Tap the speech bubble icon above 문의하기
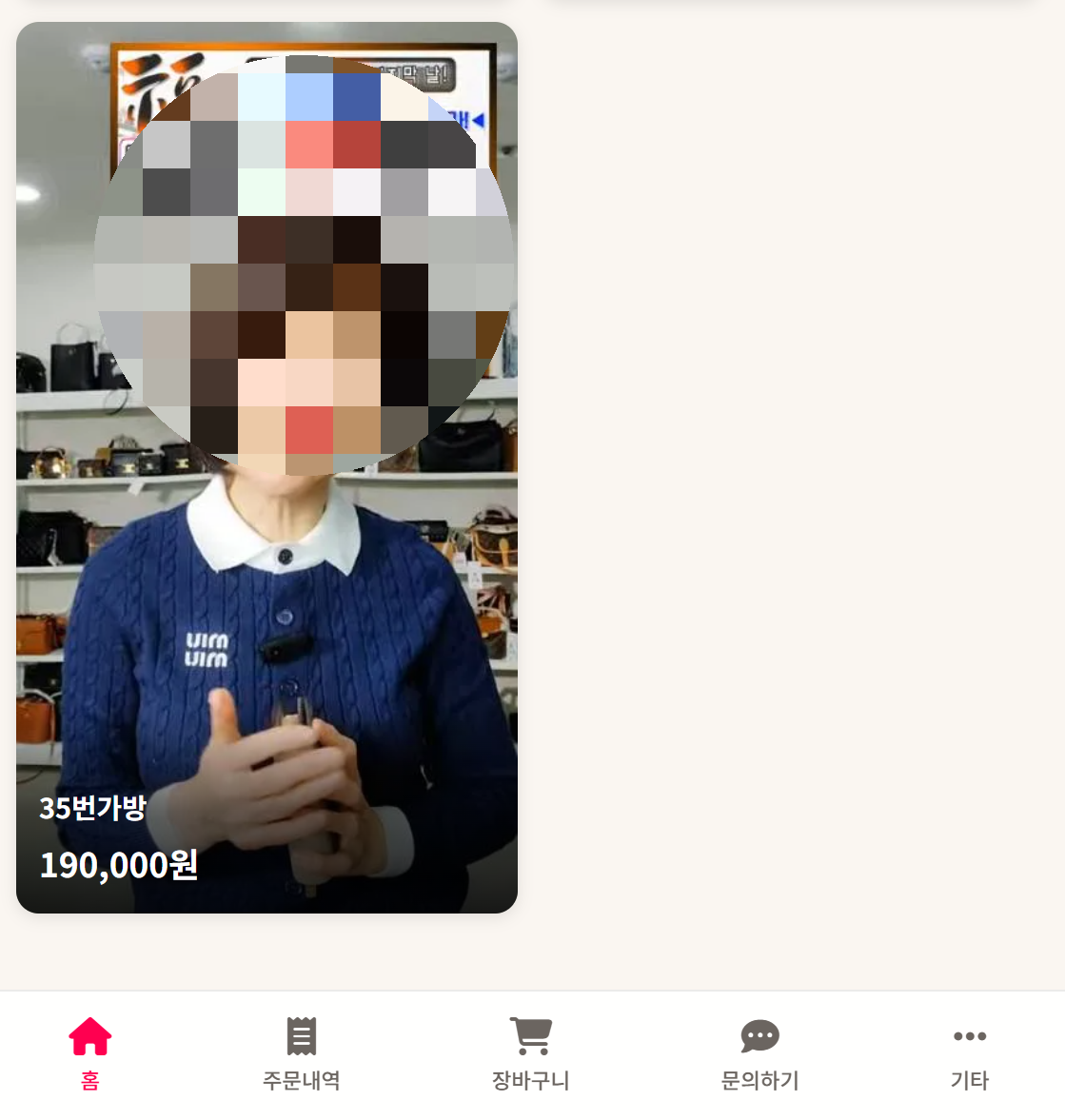This screenshot has height=1120, width=1065. coord(757,1036)
